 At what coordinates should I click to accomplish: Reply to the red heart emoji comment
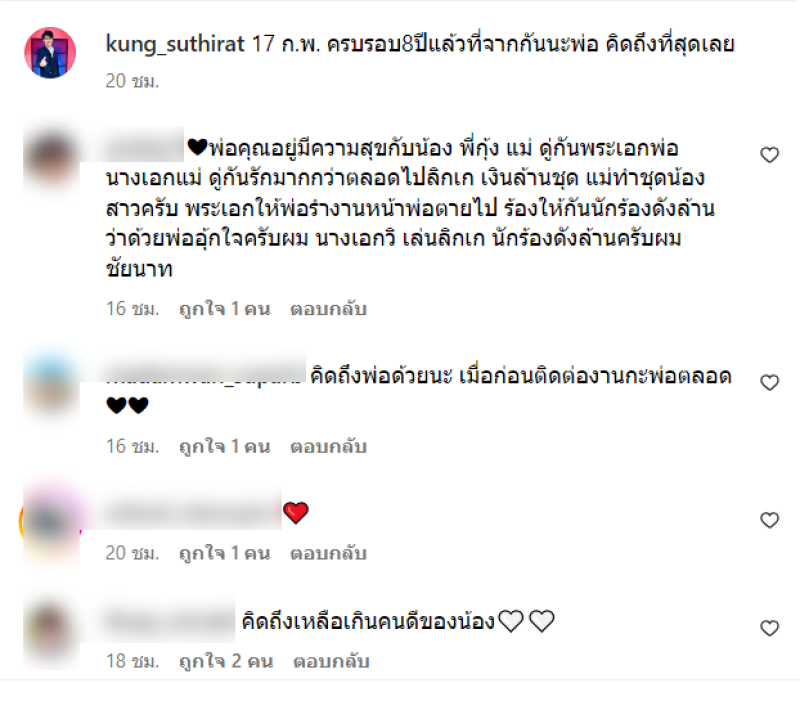pos(329,553)
